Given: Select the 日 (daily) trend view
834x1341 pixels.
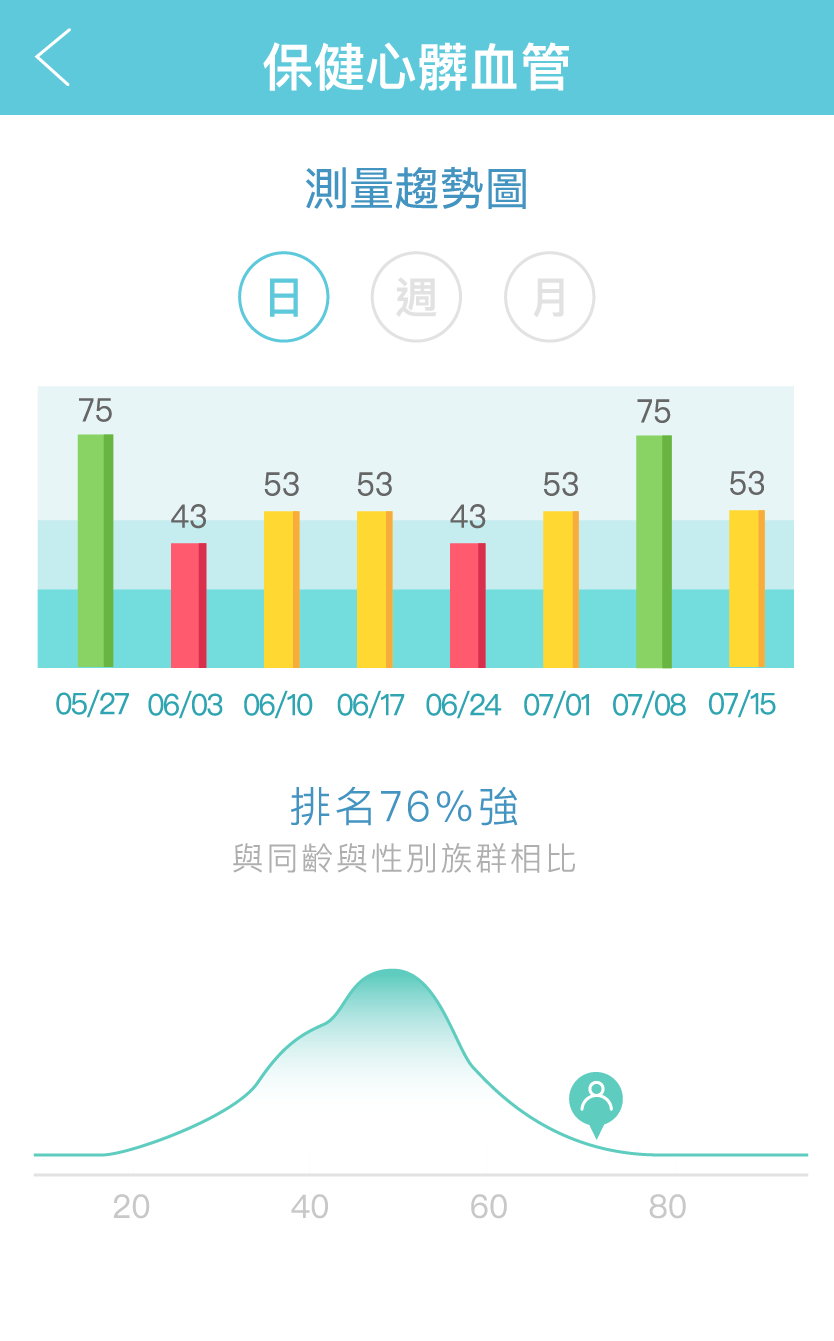Looking at the screenshot, I should click(x=284, y=297).
